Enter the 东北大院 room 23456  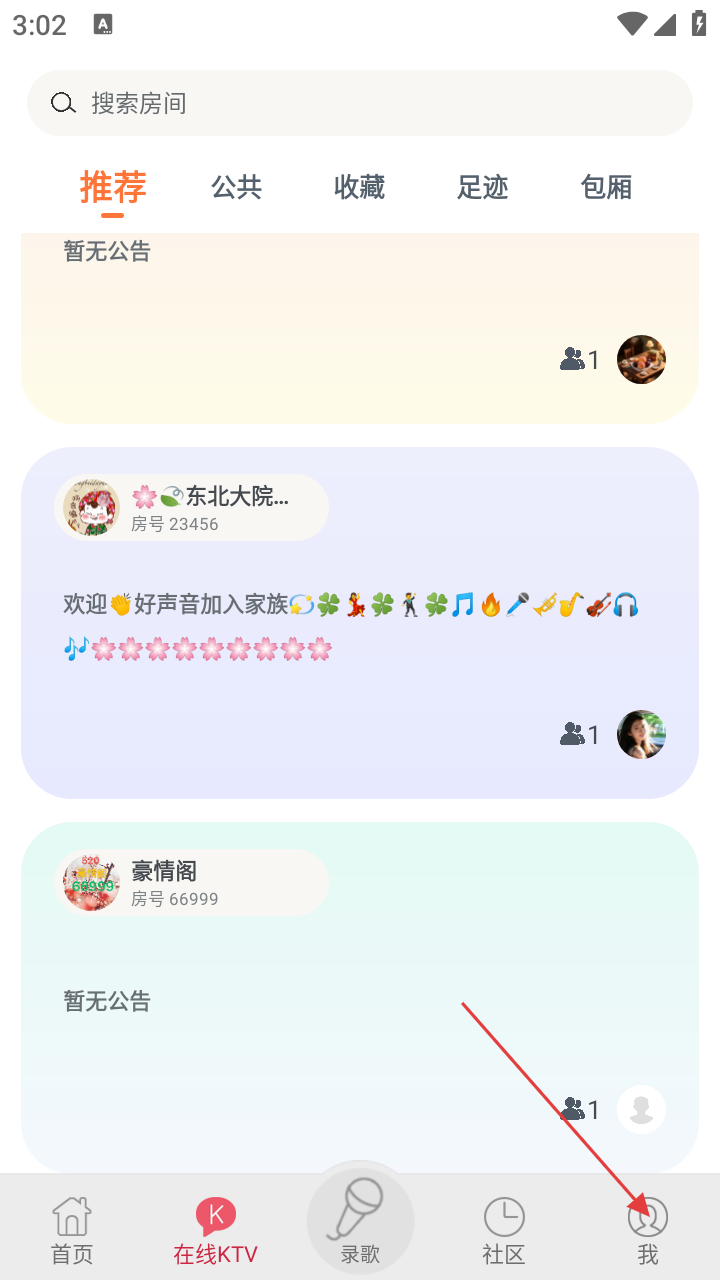360,622
